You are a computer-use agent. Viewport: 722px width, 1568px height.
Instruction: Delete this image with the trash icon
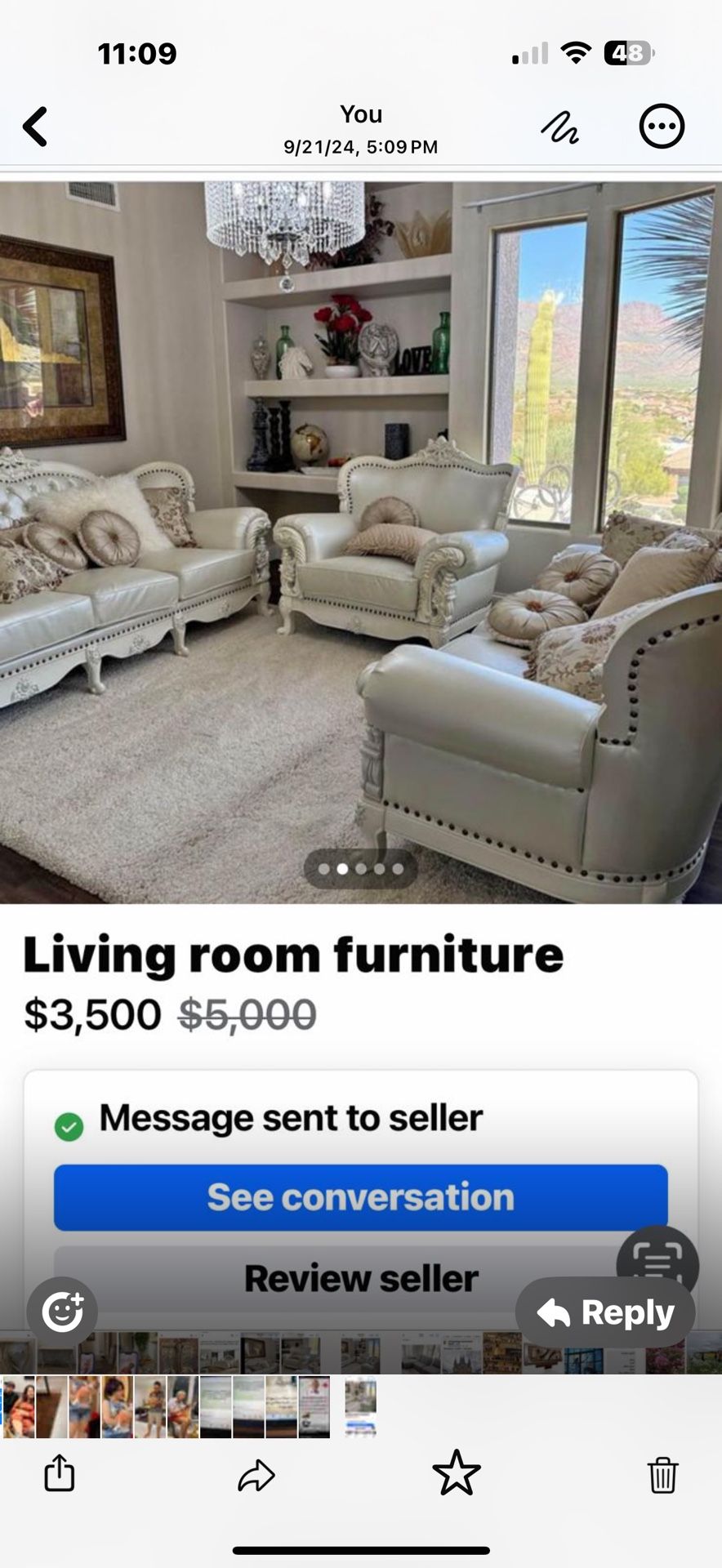click(x=662, y=1475)
